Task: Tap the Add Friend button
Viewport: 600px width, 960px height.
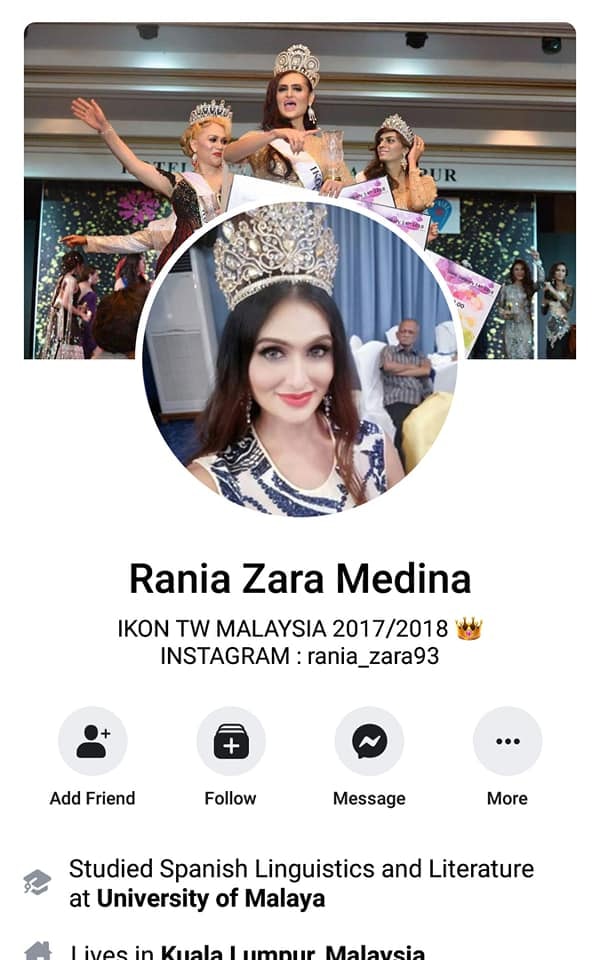Action: click(x=92, y=742)
